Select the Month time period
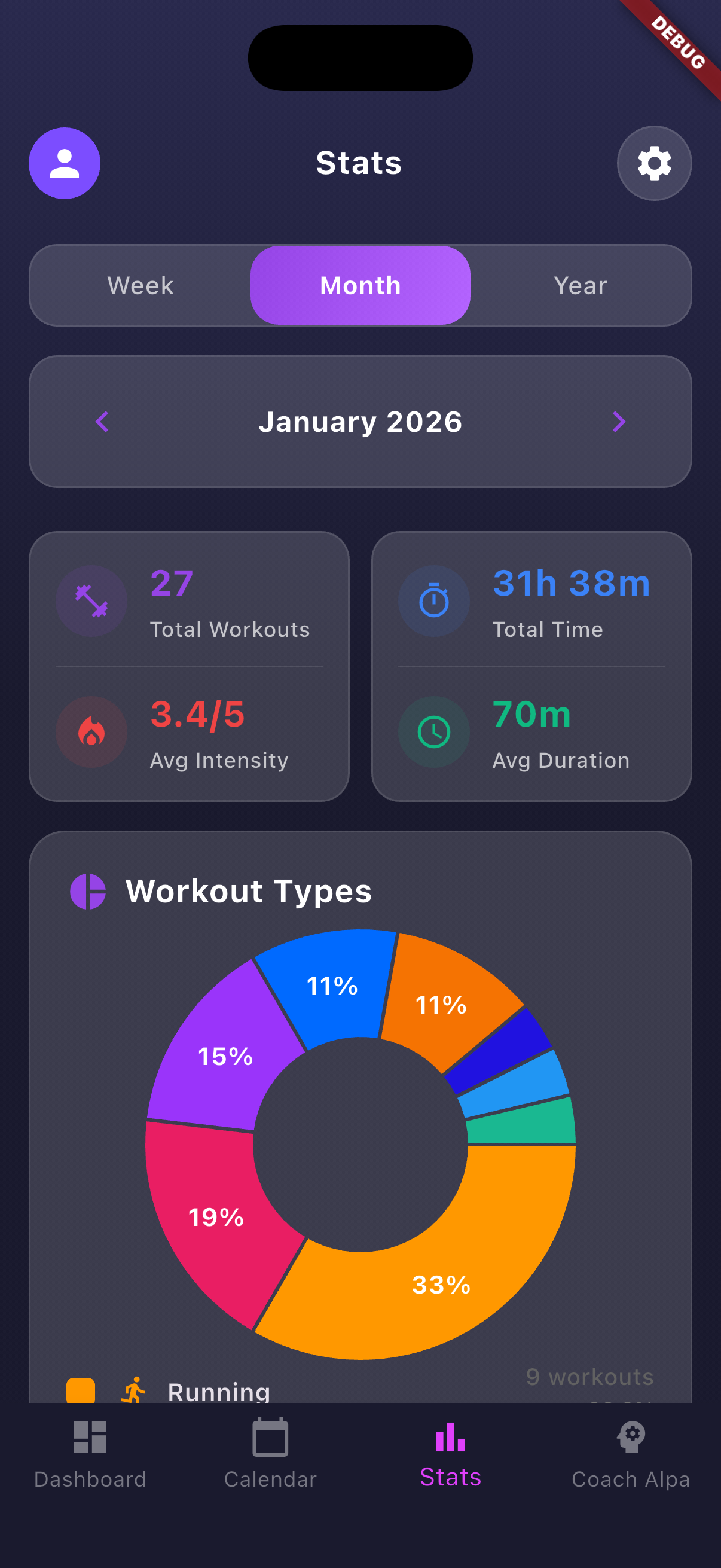 pos(360,285)
